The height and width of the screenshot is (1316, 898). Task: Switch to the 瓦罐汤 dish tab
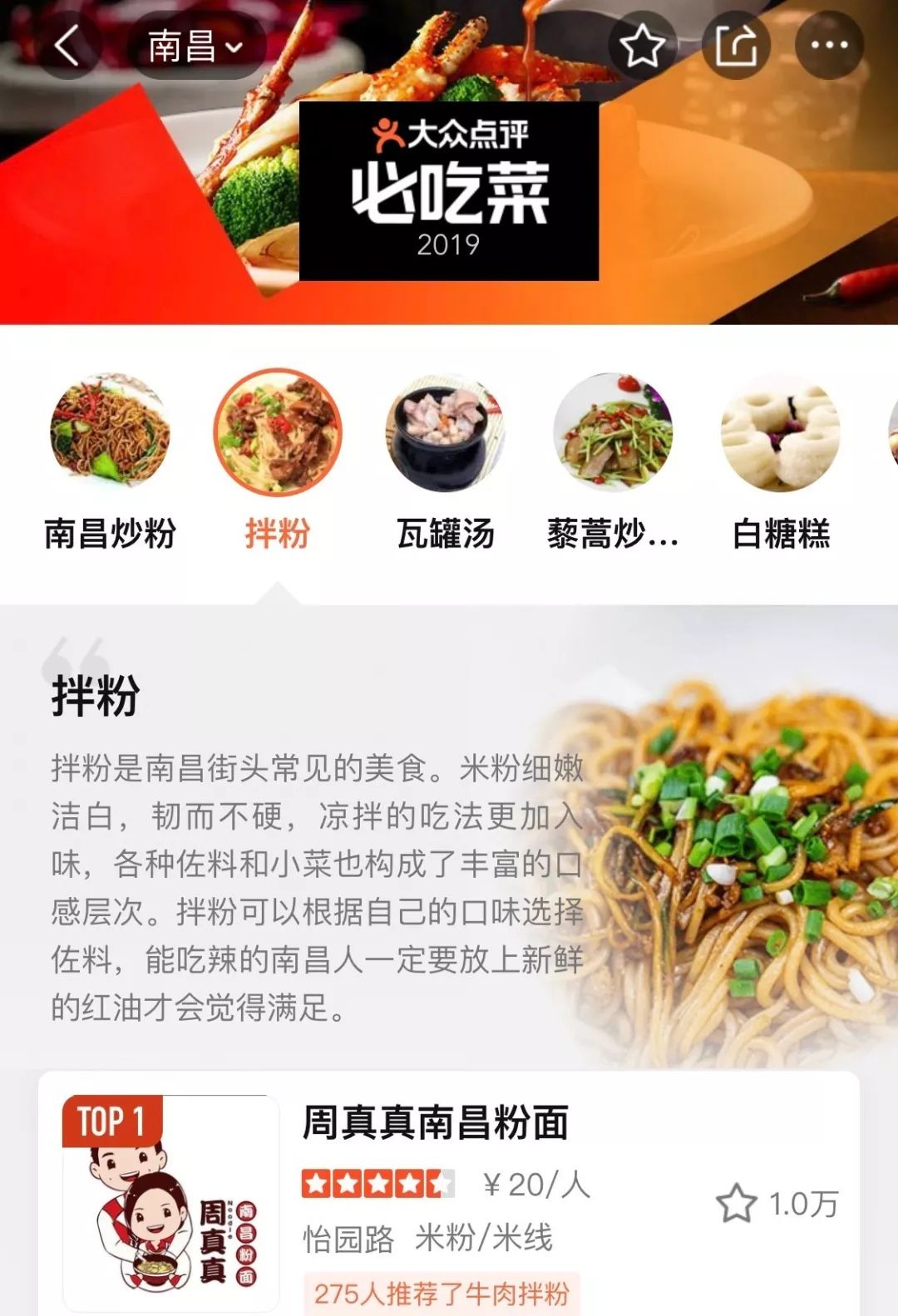click(446, 461)
